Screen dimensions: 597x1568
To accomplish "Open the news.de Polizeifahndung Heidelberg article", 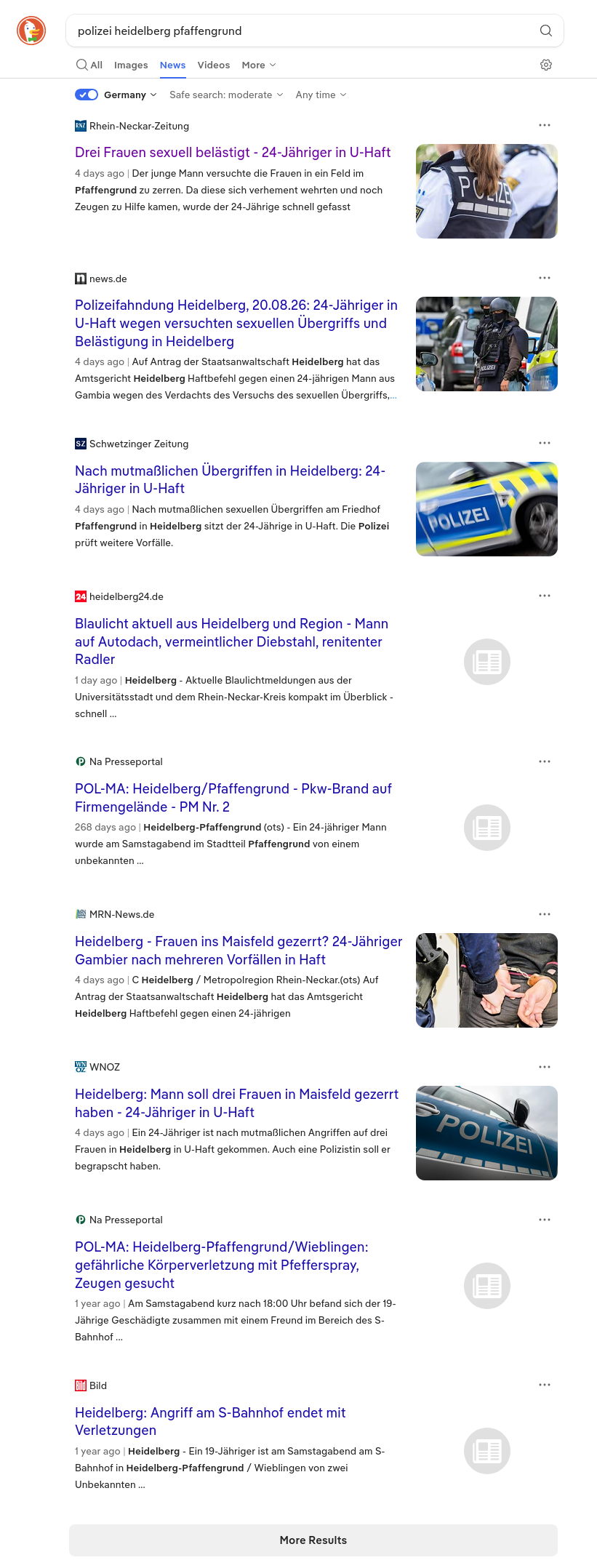I will point(237,323).
